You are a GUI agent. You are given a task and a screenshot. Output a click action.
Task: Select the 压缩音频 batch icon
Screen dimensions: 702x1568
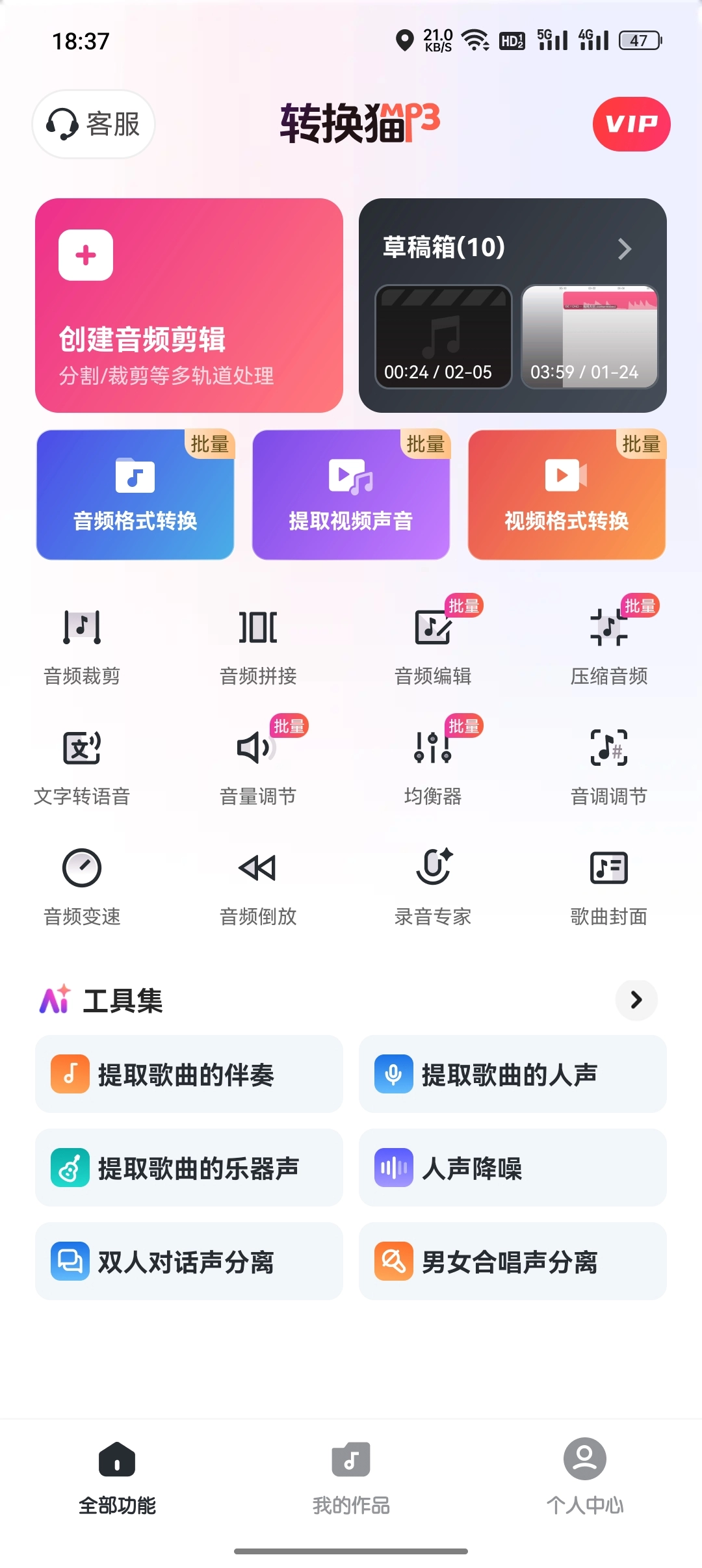[608, 629]
